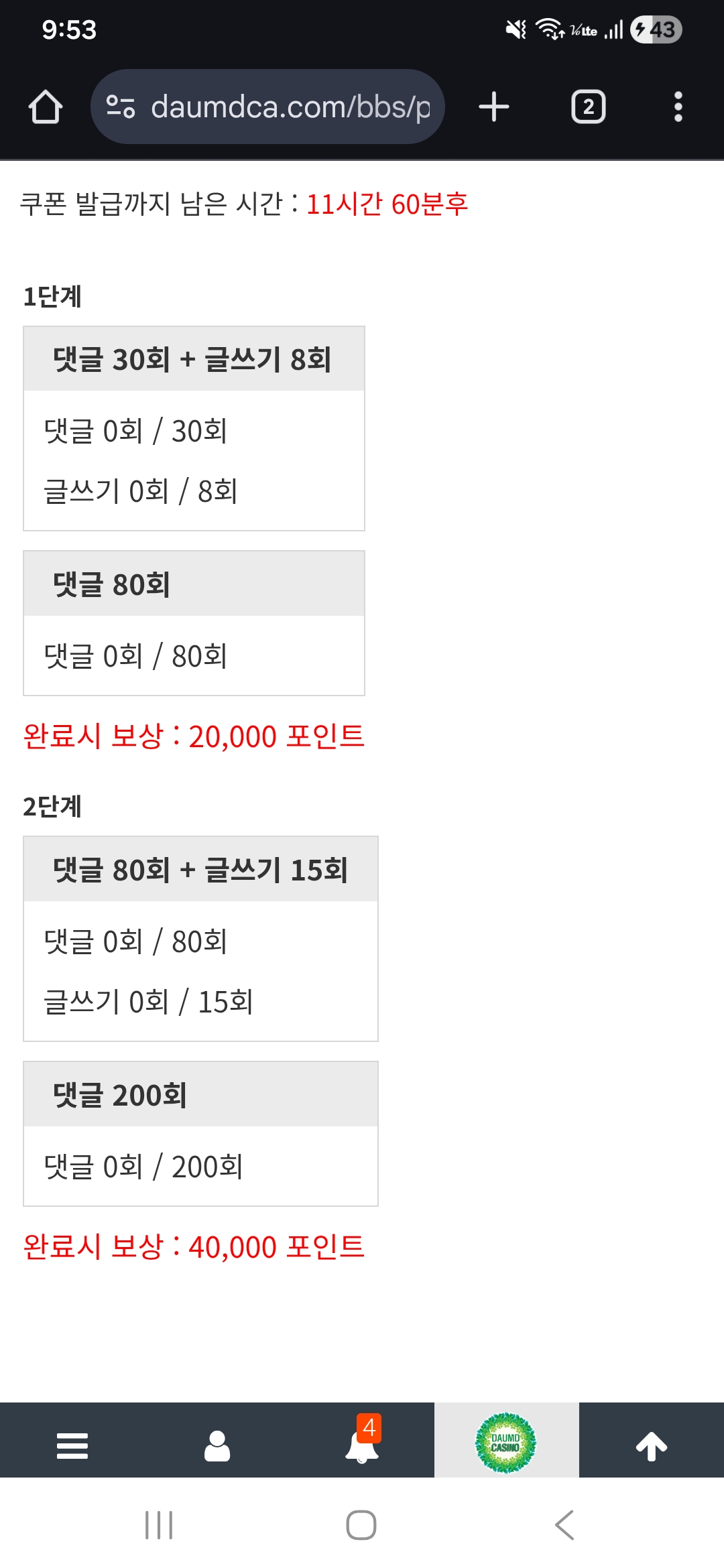
Task: Open the hamburger menu in bottom bar
Action: [x=72, y=1445]
